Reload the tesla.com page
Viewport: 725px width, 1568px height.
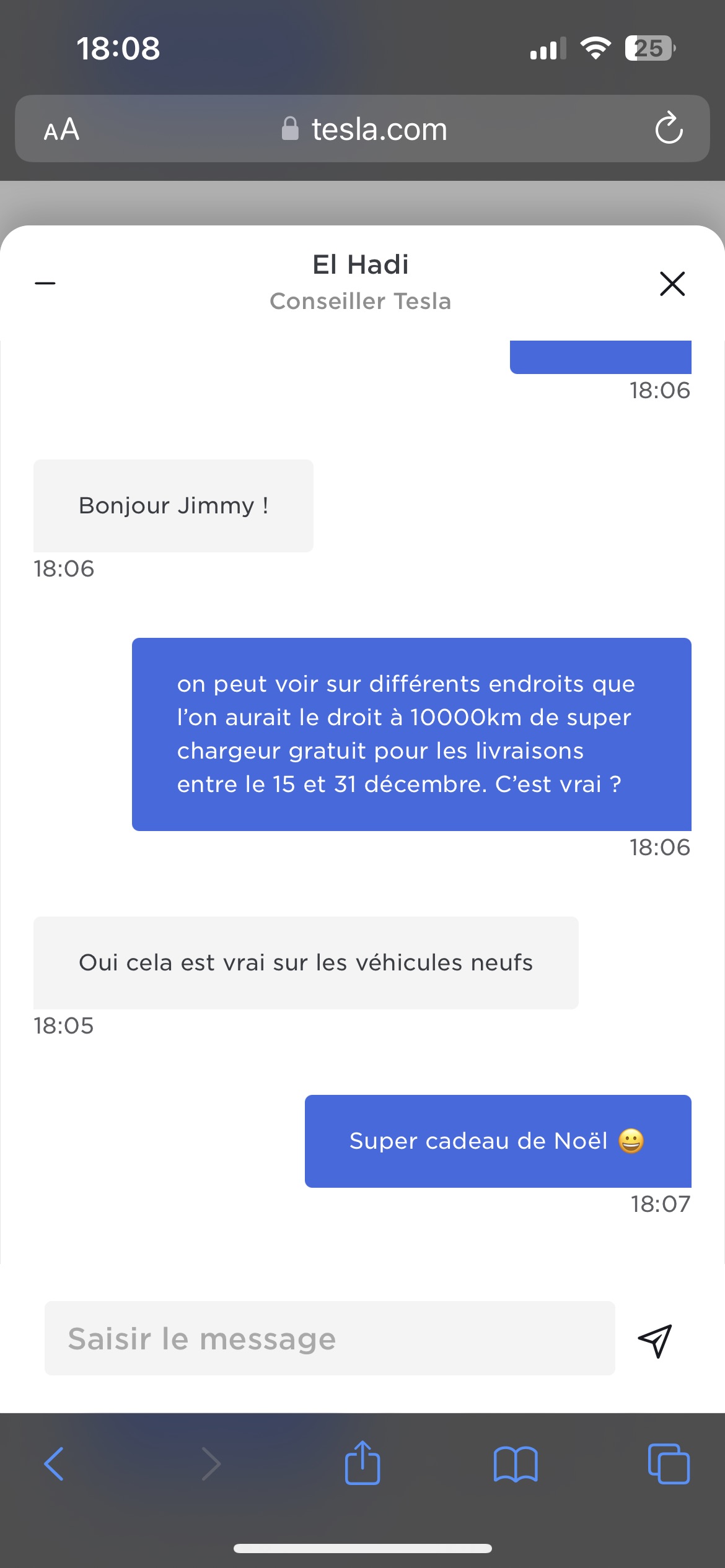[x=669, y=129]
